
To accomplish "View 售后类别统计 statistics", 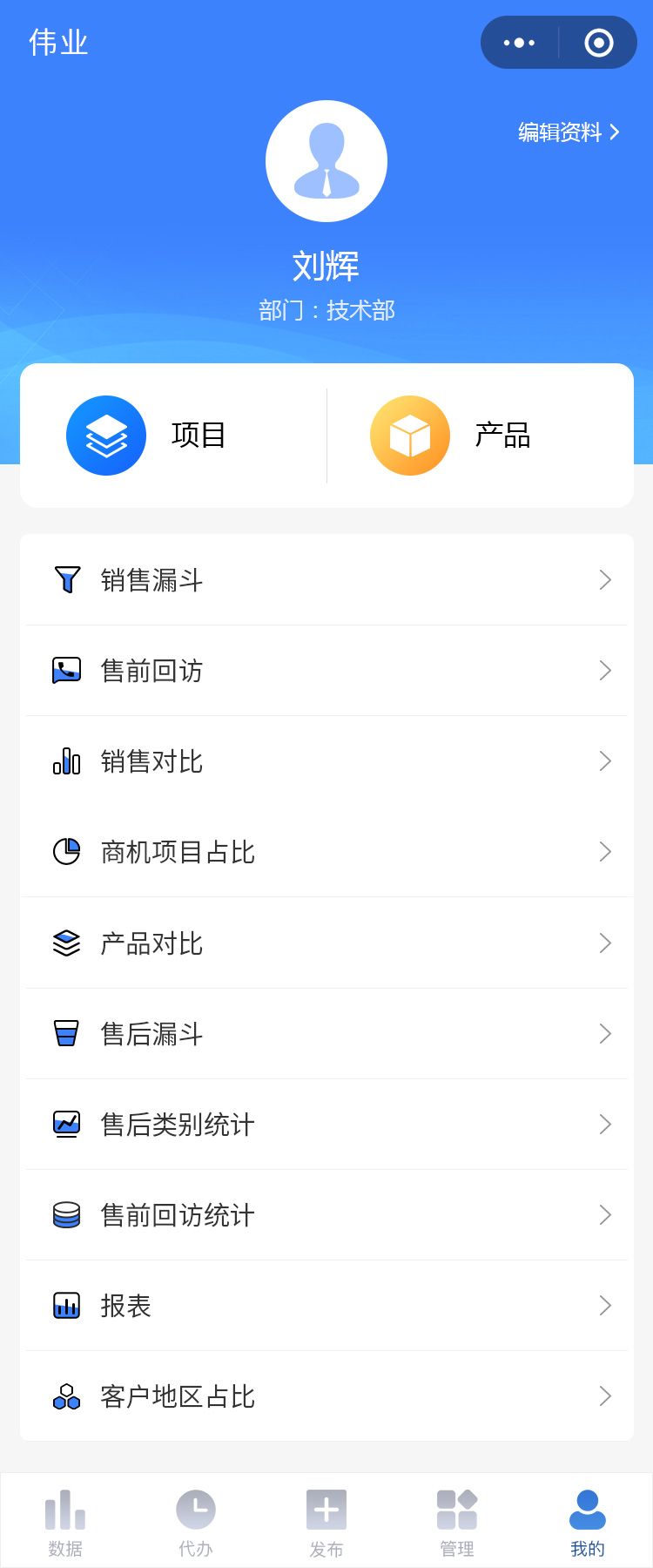I will coord(326,1125).
